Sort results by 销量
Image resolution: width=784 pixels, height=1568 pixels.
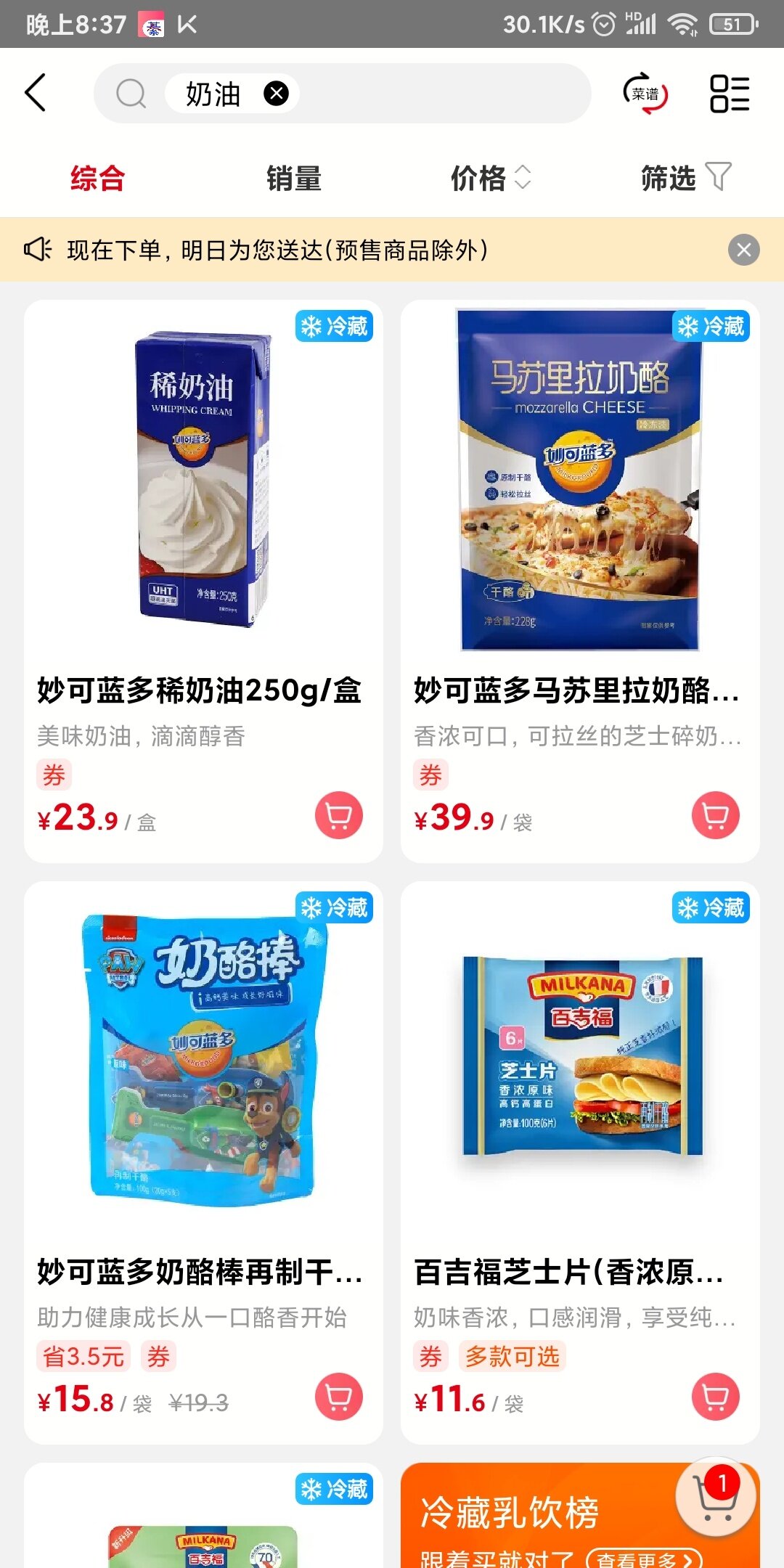pyautogui.click(x=293, y=178)
